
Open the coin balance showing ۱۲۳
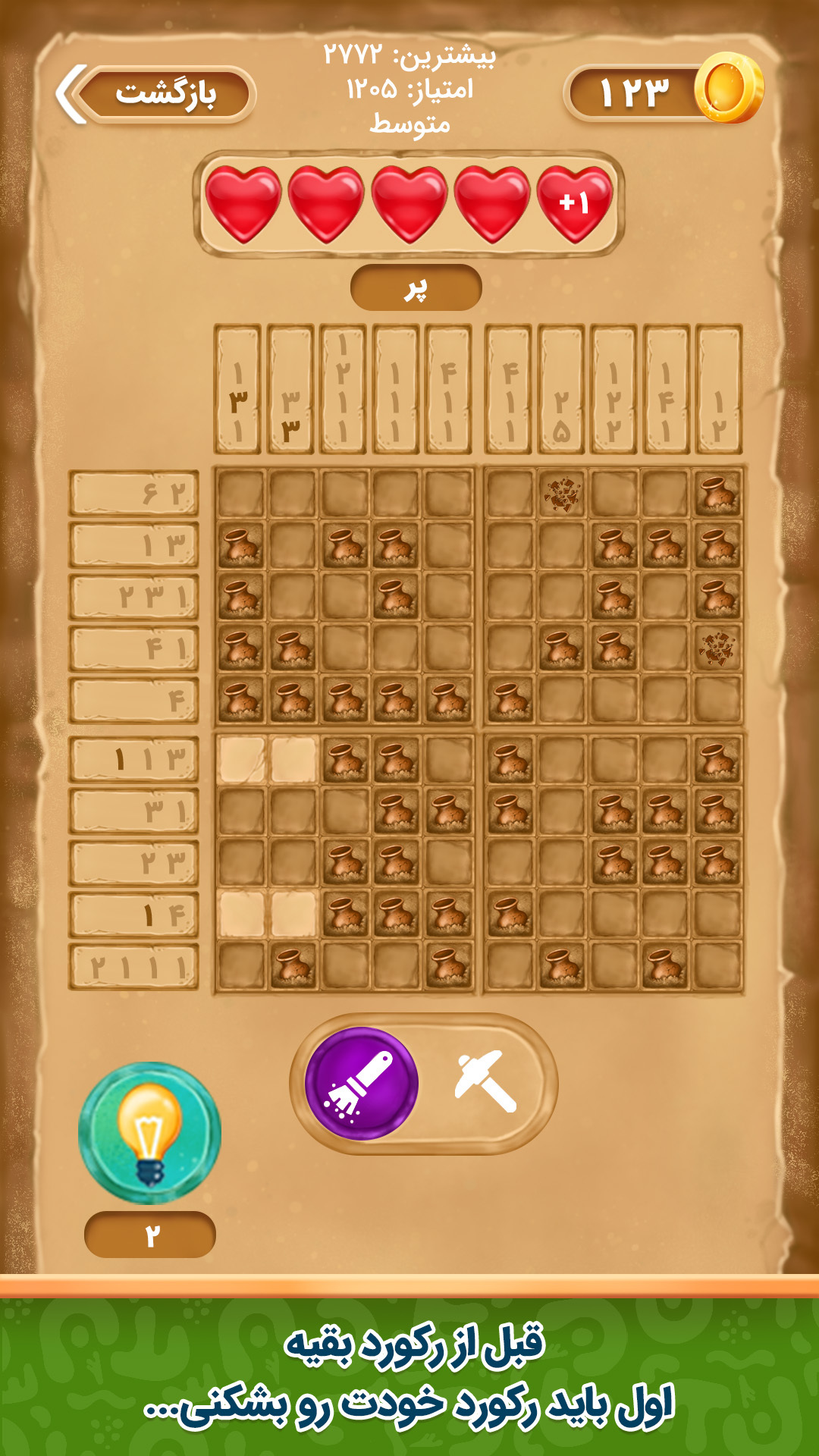click(664, 92)
